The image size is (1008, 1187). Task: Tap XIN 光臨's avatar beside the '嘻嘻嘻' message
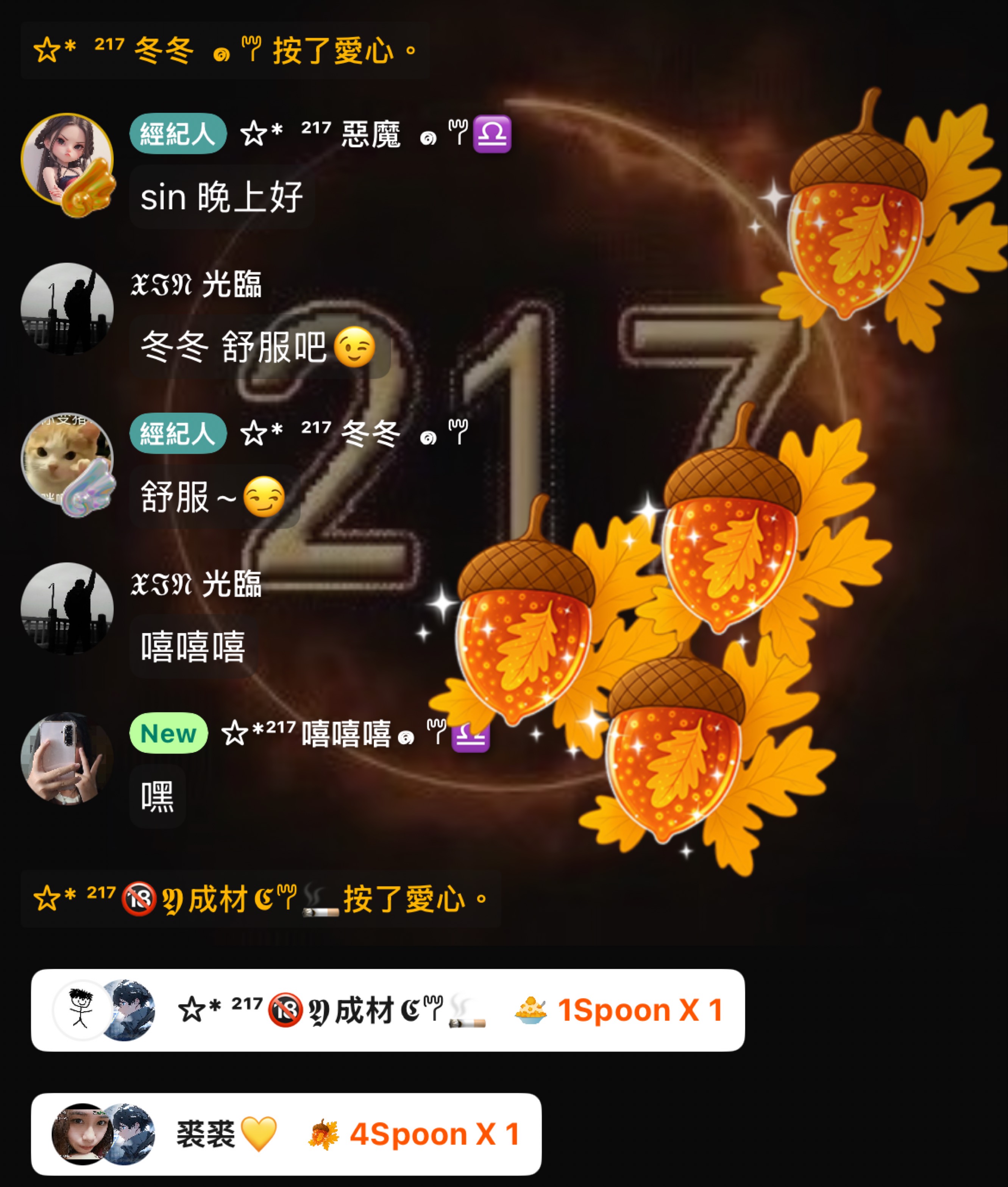[x=67, y=608]
